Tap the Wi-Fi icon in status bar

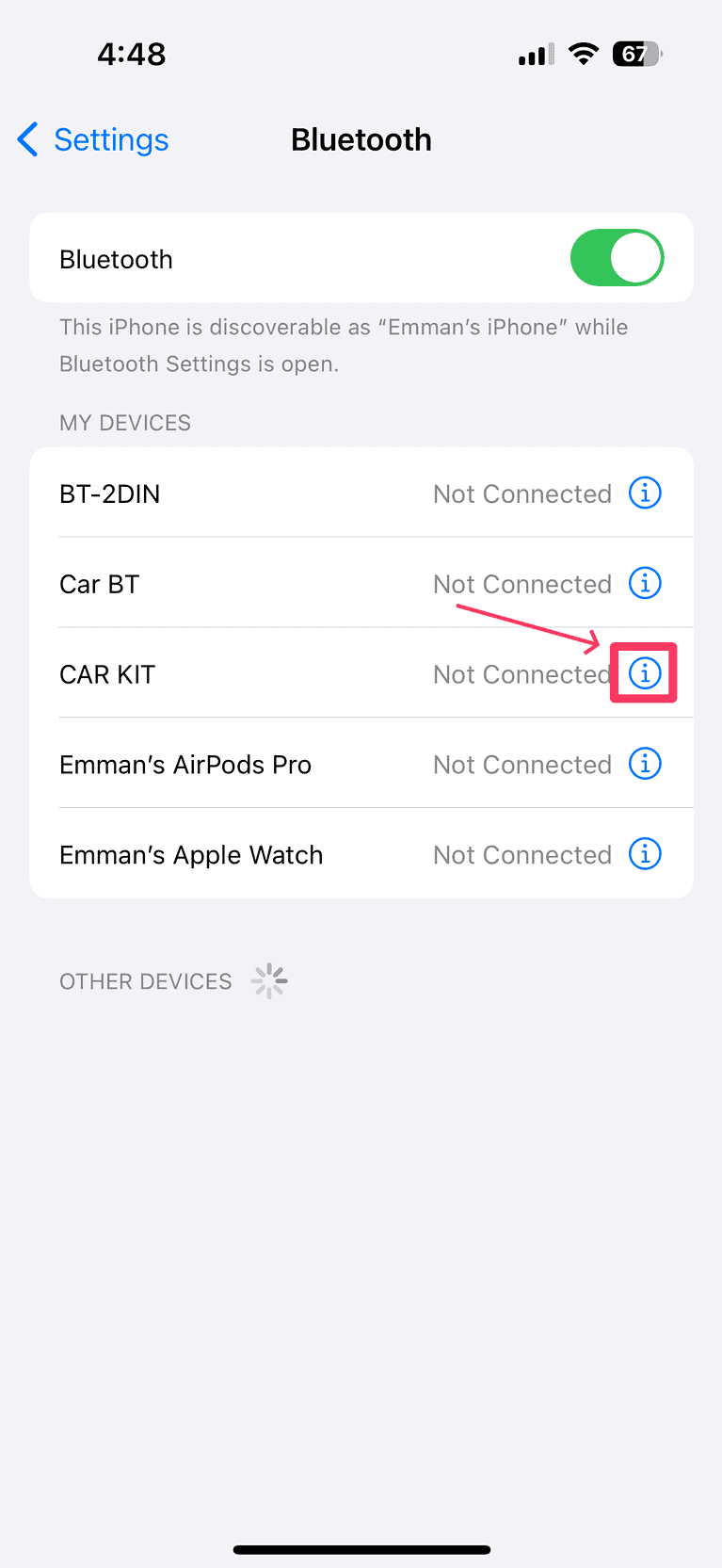(583, 54)
